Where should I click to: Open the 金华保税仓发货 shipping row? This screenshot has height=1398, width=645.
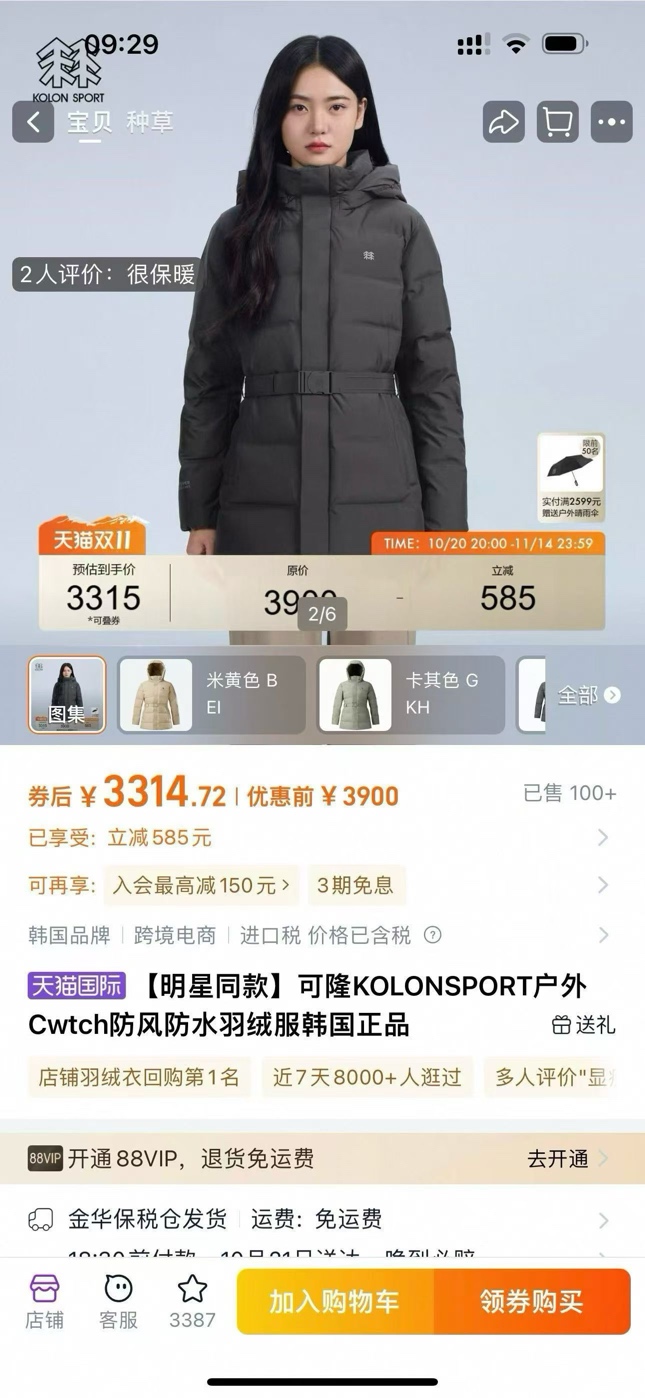coord(320,1219)
